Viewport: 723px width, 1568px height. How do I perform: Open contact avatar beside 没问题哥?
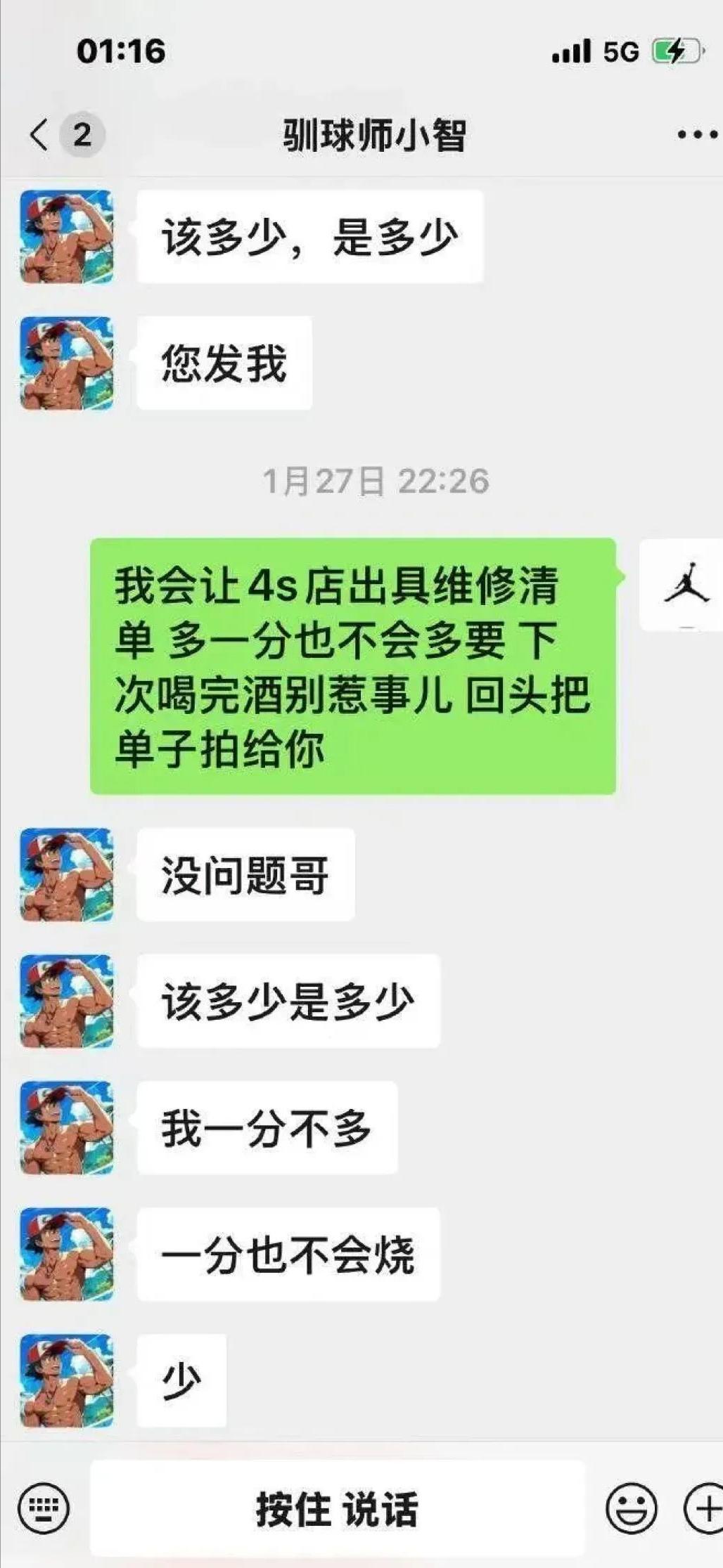(67, 874)
